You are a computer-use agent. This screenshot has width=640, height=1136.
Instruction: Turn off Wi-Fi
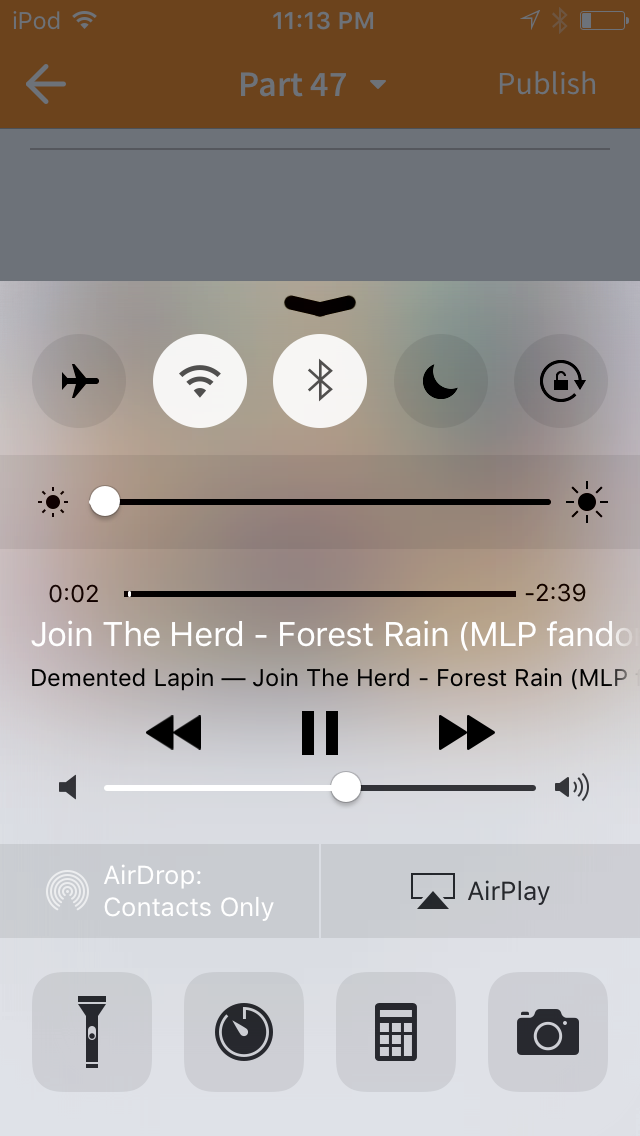[x=200, y=380]
